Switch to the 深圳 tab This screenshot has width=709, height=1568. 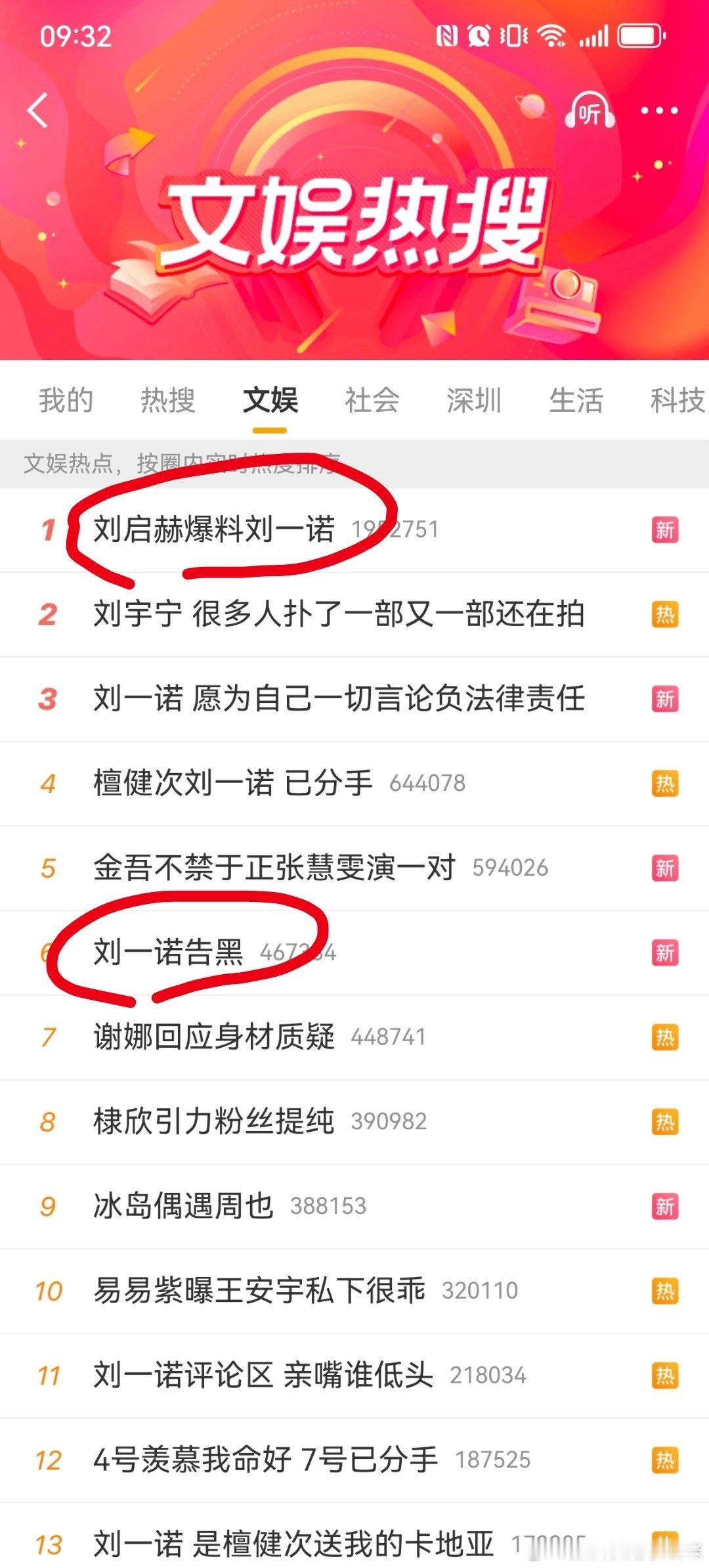point(474,401)
